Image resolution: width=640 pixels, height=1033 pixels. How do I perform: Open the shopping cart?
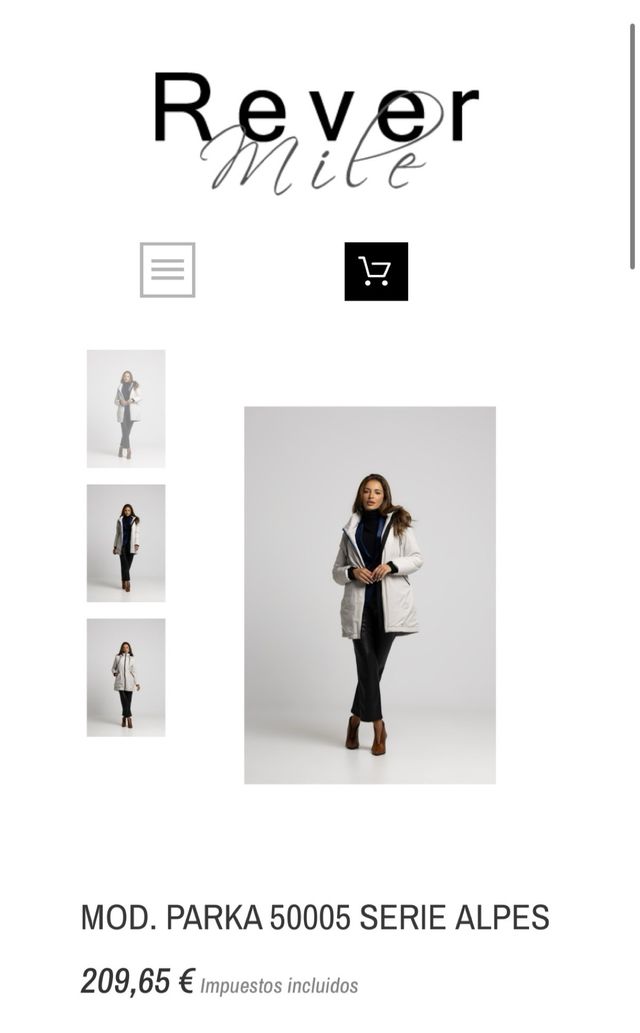[x=376, y=271]
